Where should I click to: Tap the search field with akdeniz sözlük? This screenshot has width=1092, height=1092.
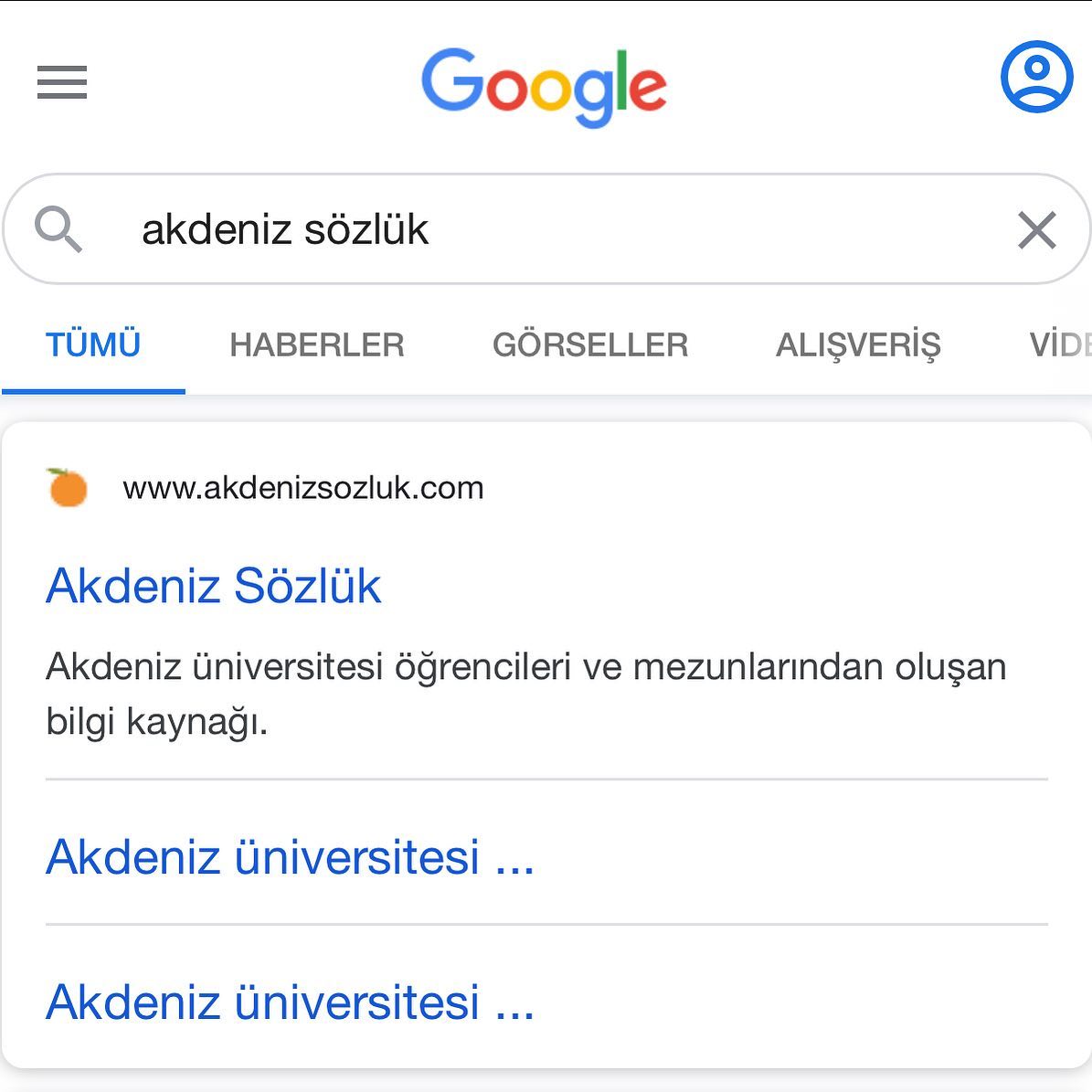click(x=546, y=229)
